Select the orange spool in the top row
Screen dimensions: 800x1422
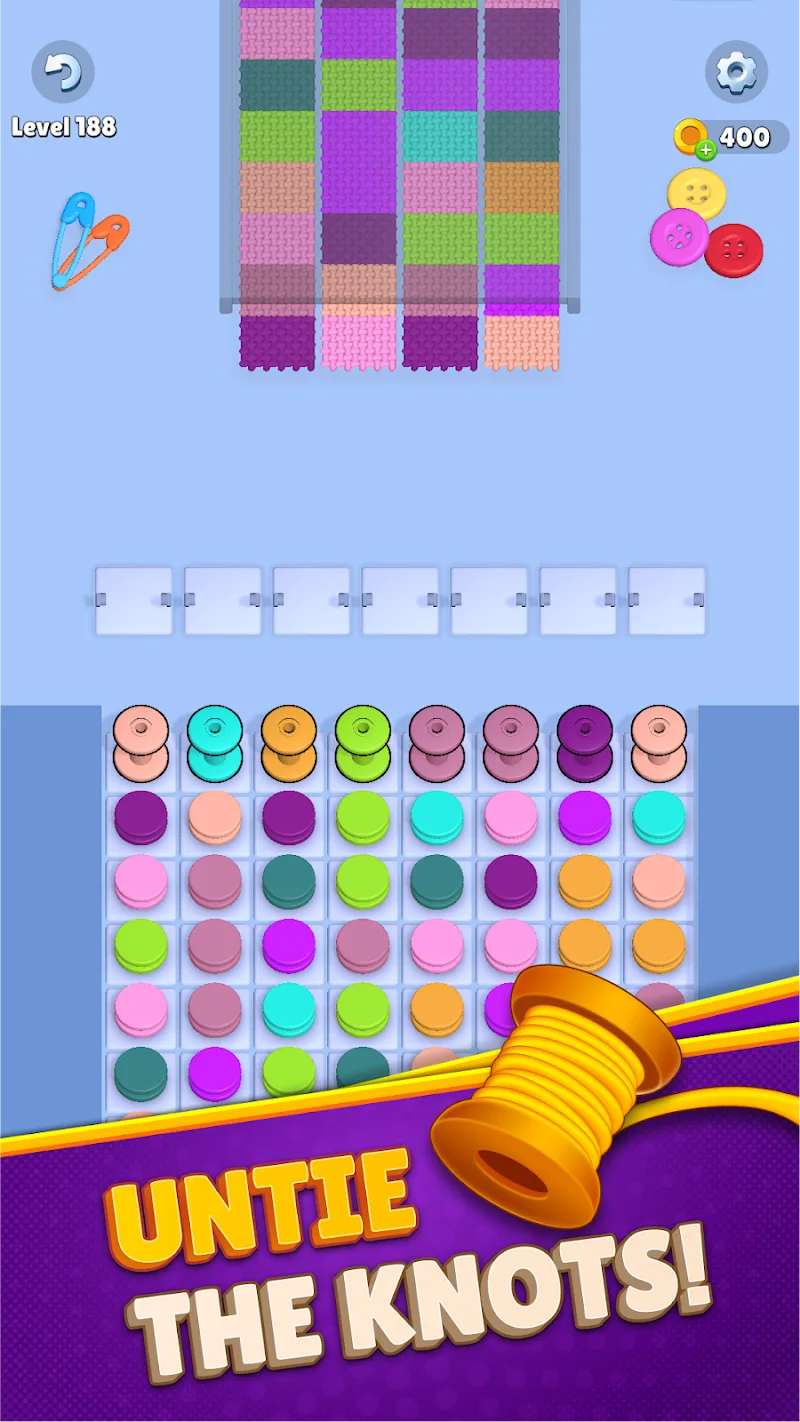click(x=288, y=743)
